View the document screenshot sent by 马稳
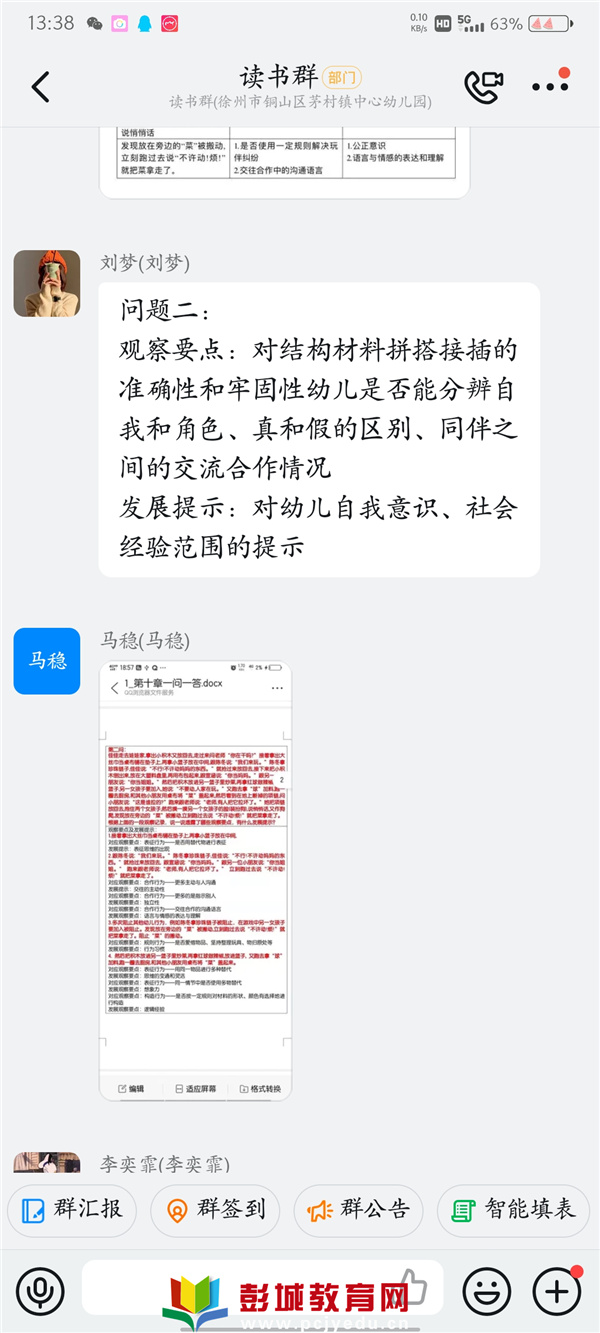This screenshot has width=600, height=1333. pos(195,880)
